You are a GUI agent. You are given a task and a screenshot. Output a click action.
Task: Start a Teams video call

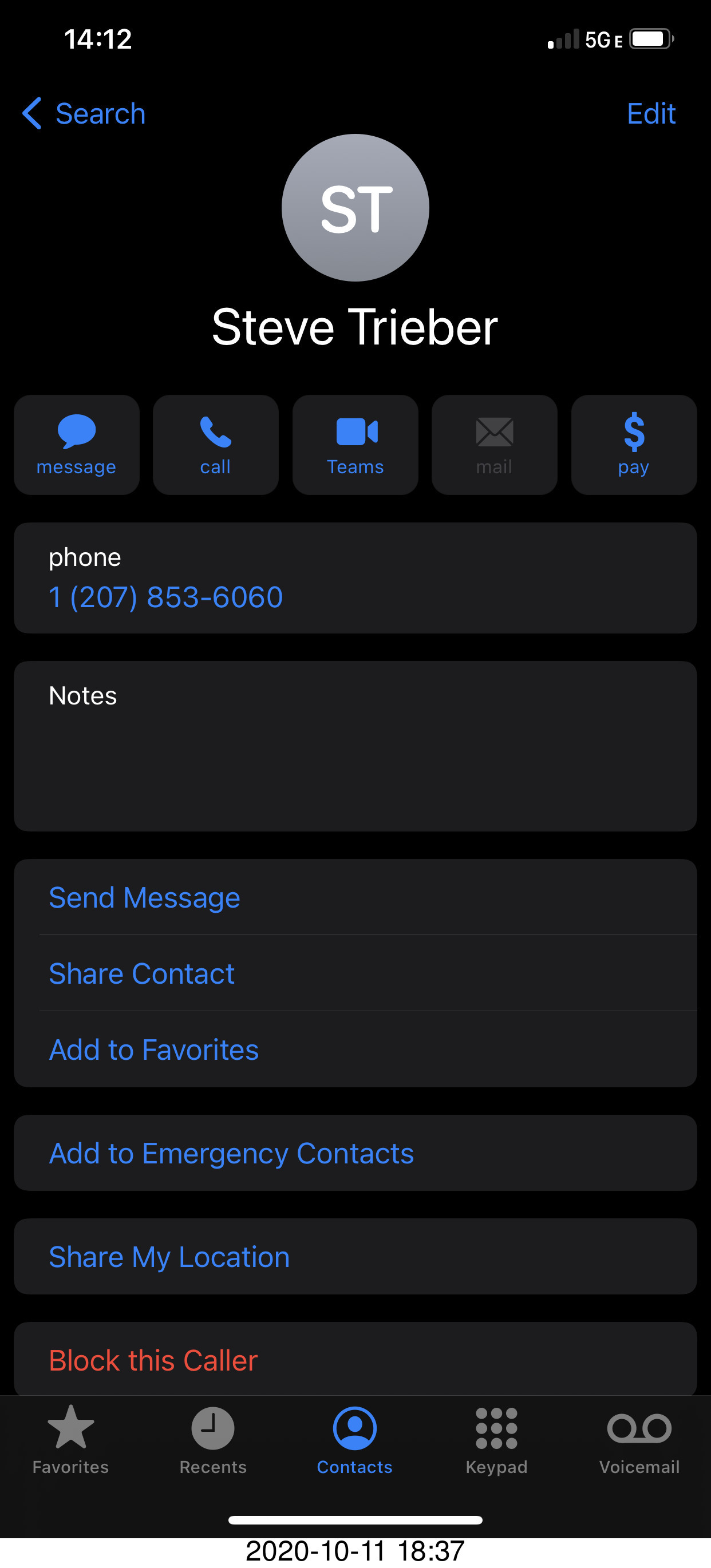click(x=355, y=445)
